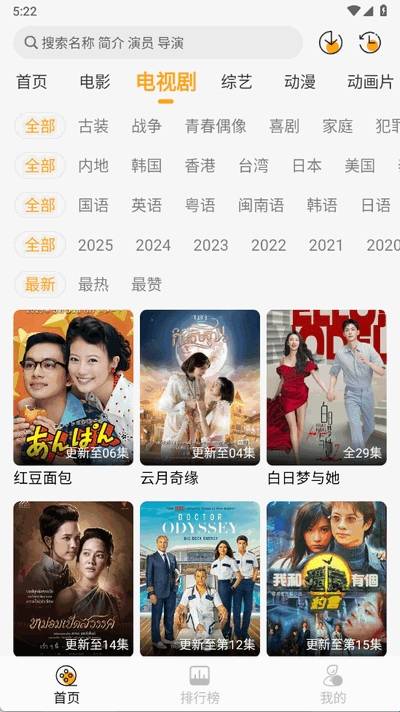This screenshot has width=400, height=712.
Task: Filter by the 古装 genre
Action: tap(93, 126)
